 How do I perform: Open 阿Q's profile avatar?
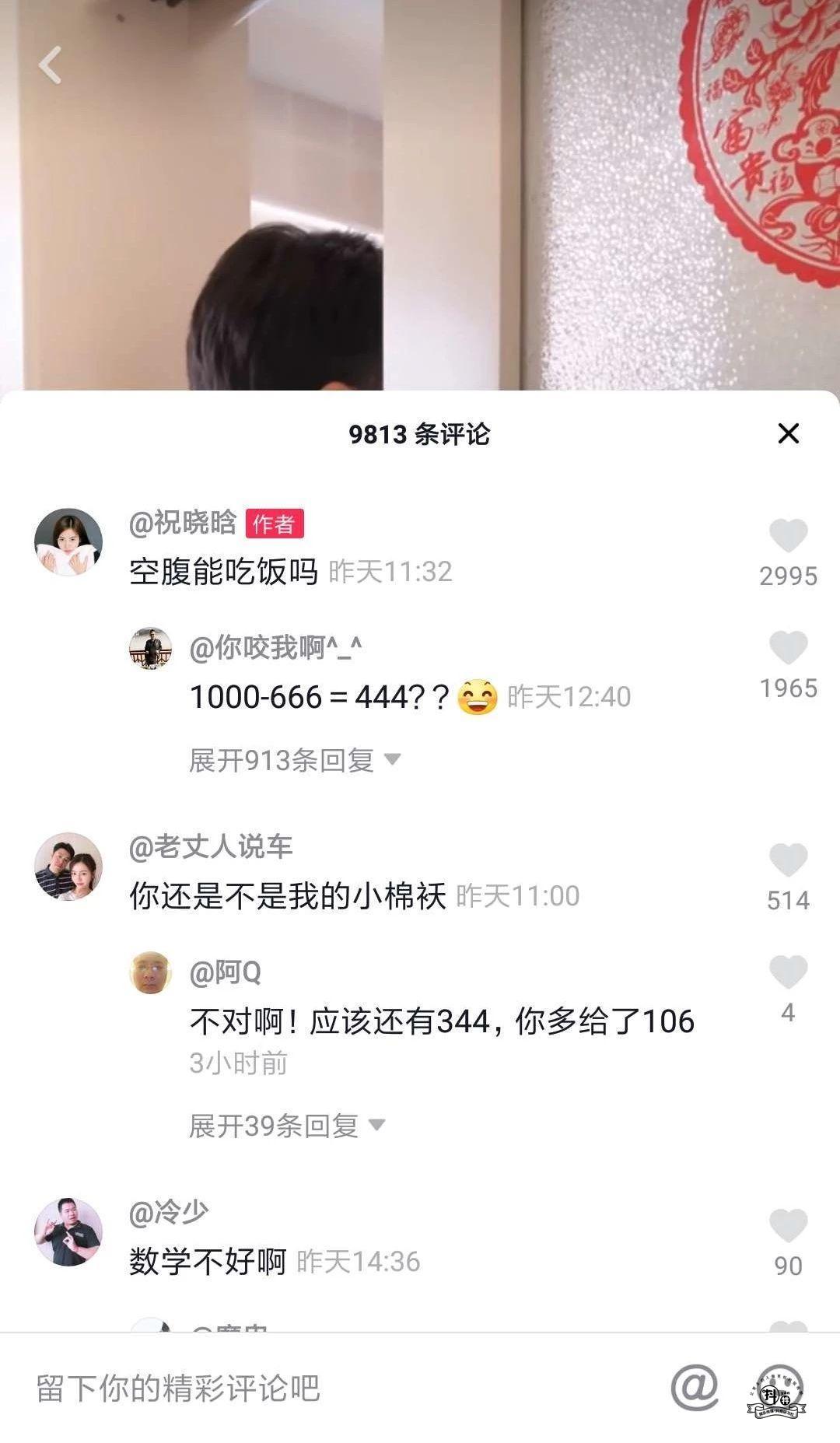tap(150, 972)
